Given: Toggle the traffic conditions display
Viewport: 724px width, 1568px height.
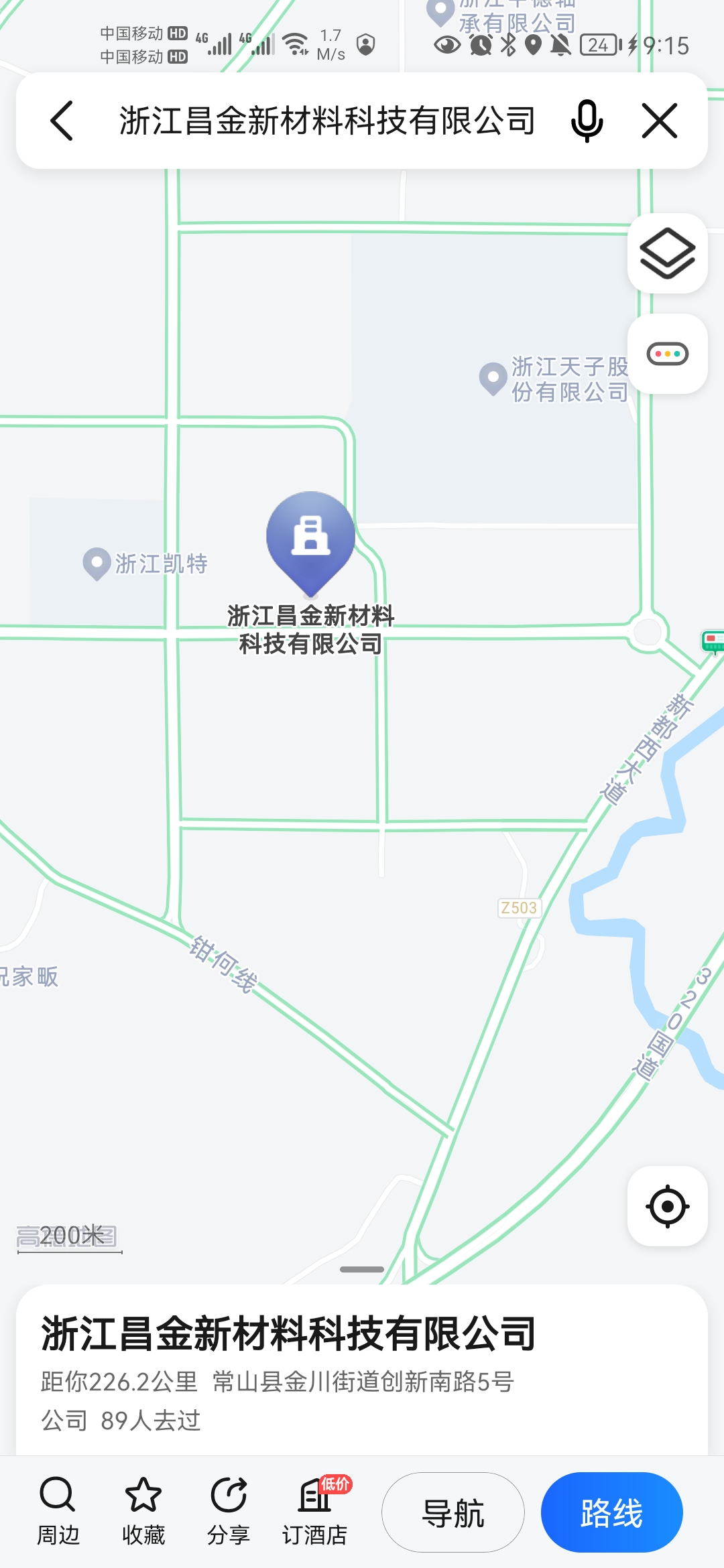Looking at the screenshot, I should click(x=667, y=354).
